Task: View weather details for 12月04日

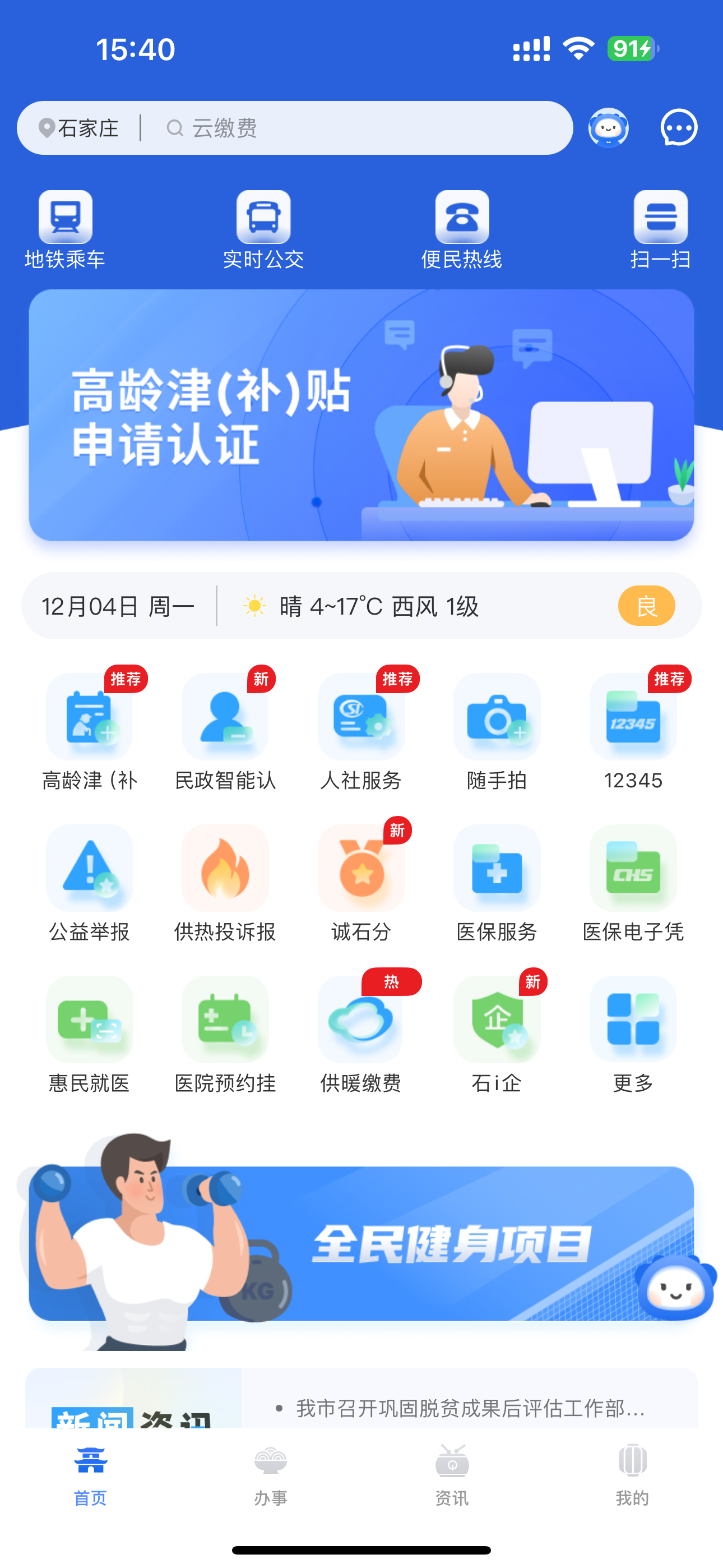Action: pos(361,606)
